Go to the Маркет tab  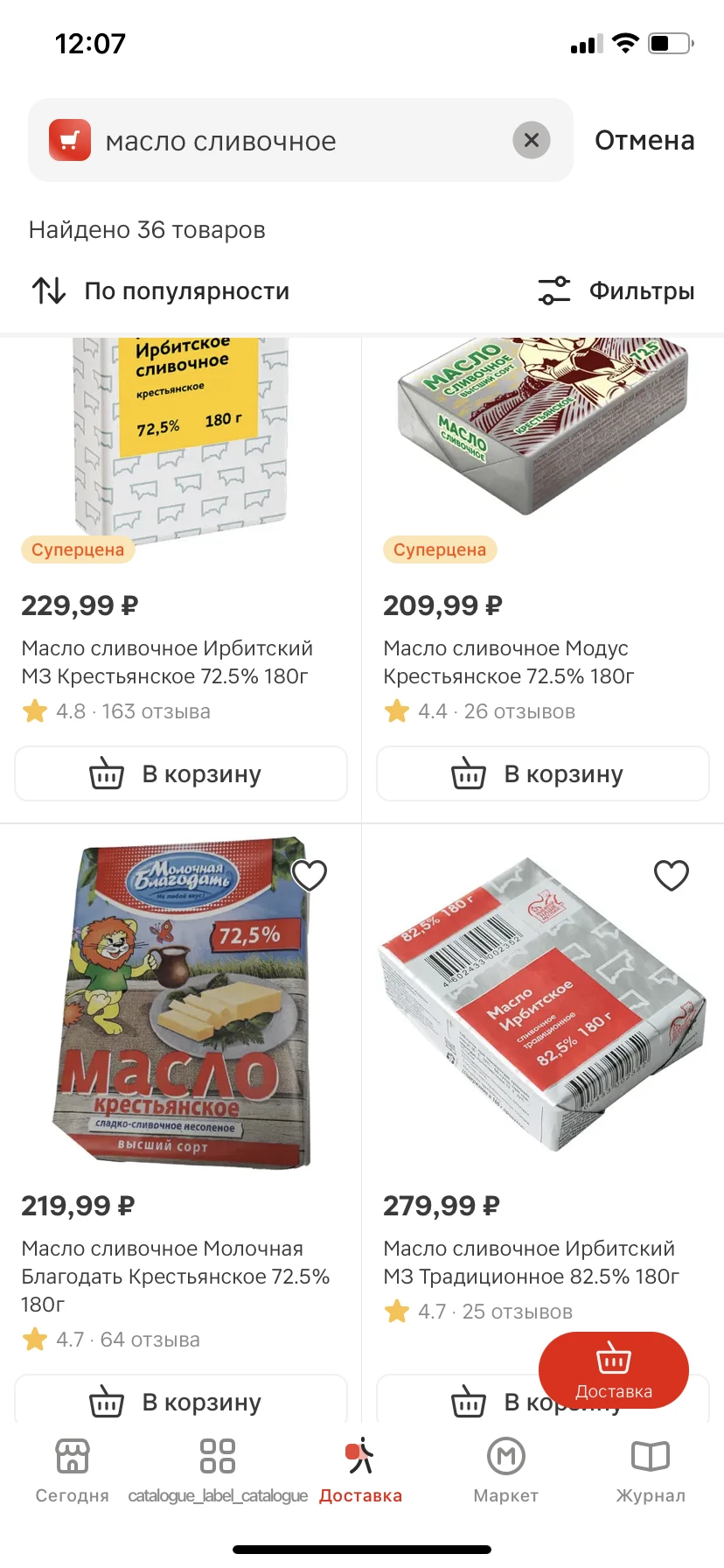tap(505, 1472)
